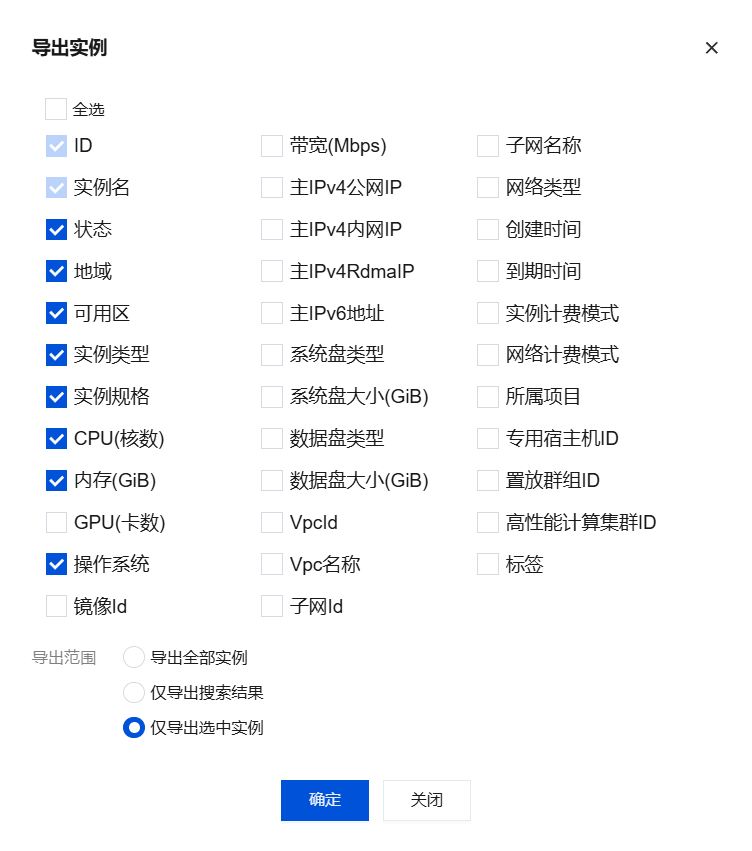Image resolution: width=752 pixels, height=851 pixels.
Task: Uncheck the 地域 field
Action: [56, 271]
